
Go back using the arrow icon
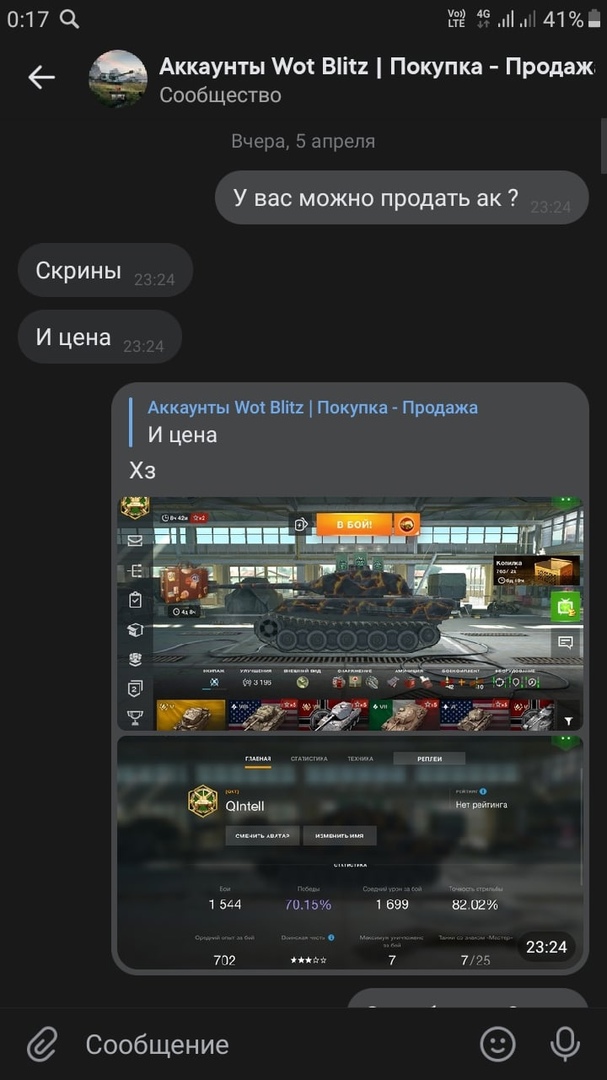(x=41, y=77)
